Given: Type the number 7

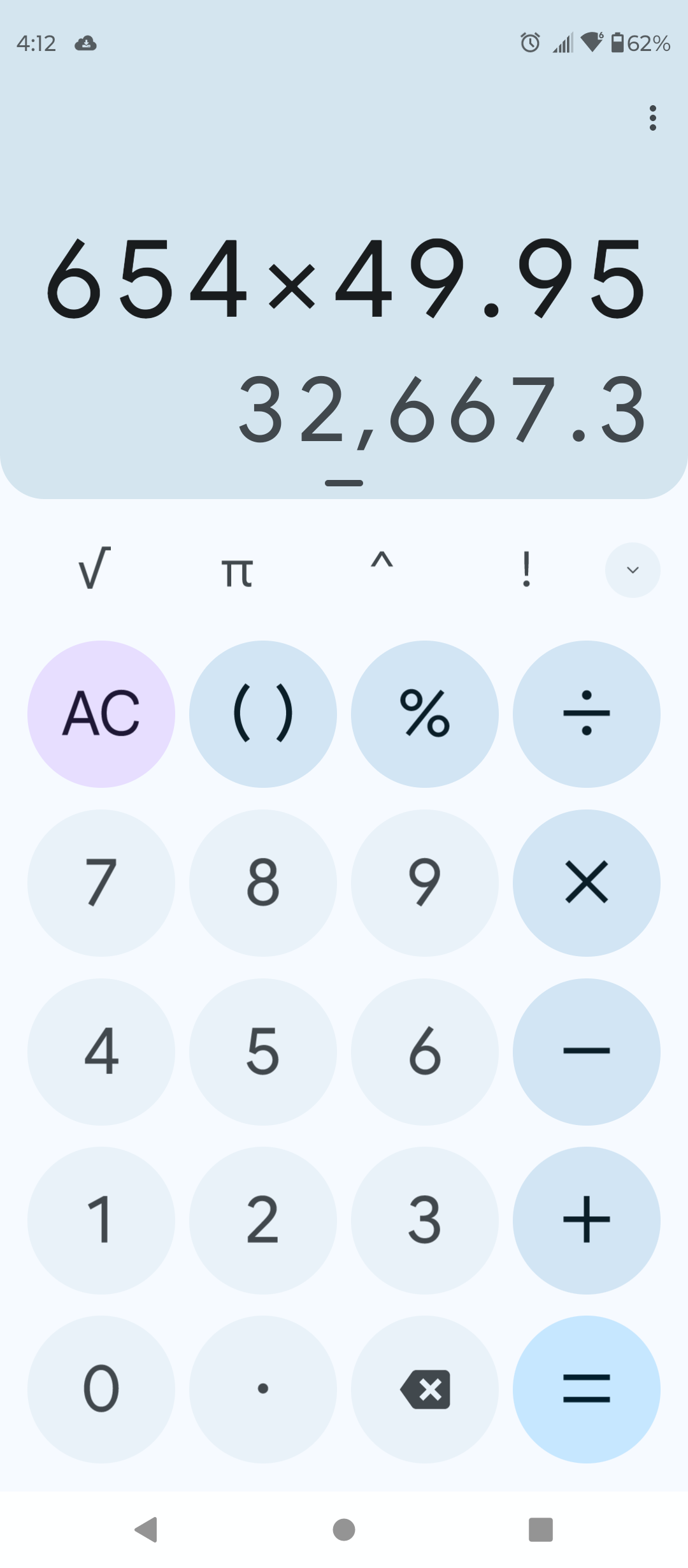Looking at the screenshot, I should pos(101,883).
